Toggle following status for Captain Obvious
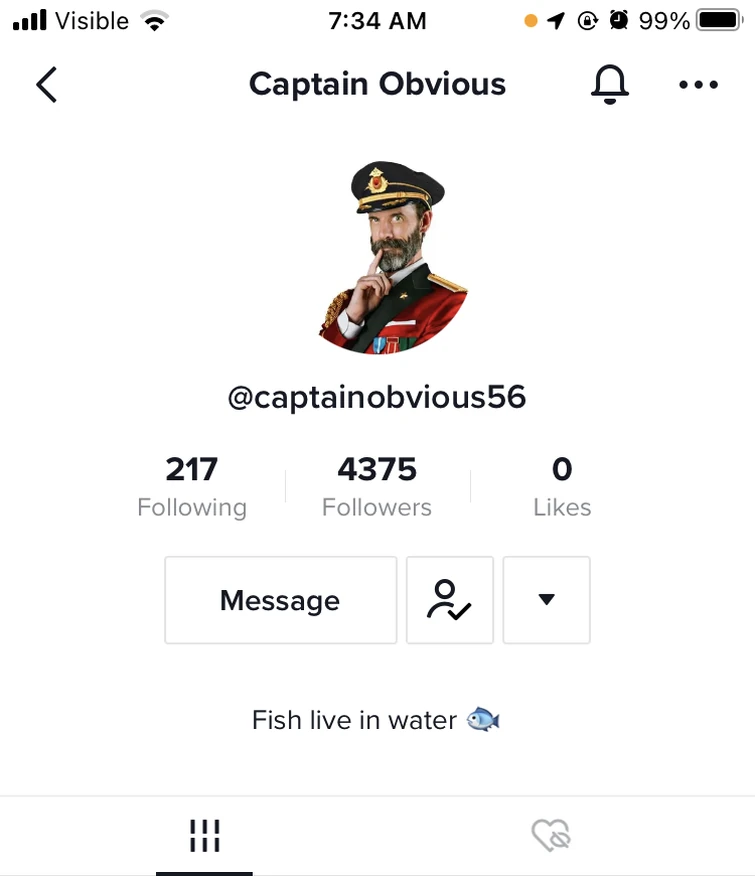Screen dimensions: 755x876 449,600
